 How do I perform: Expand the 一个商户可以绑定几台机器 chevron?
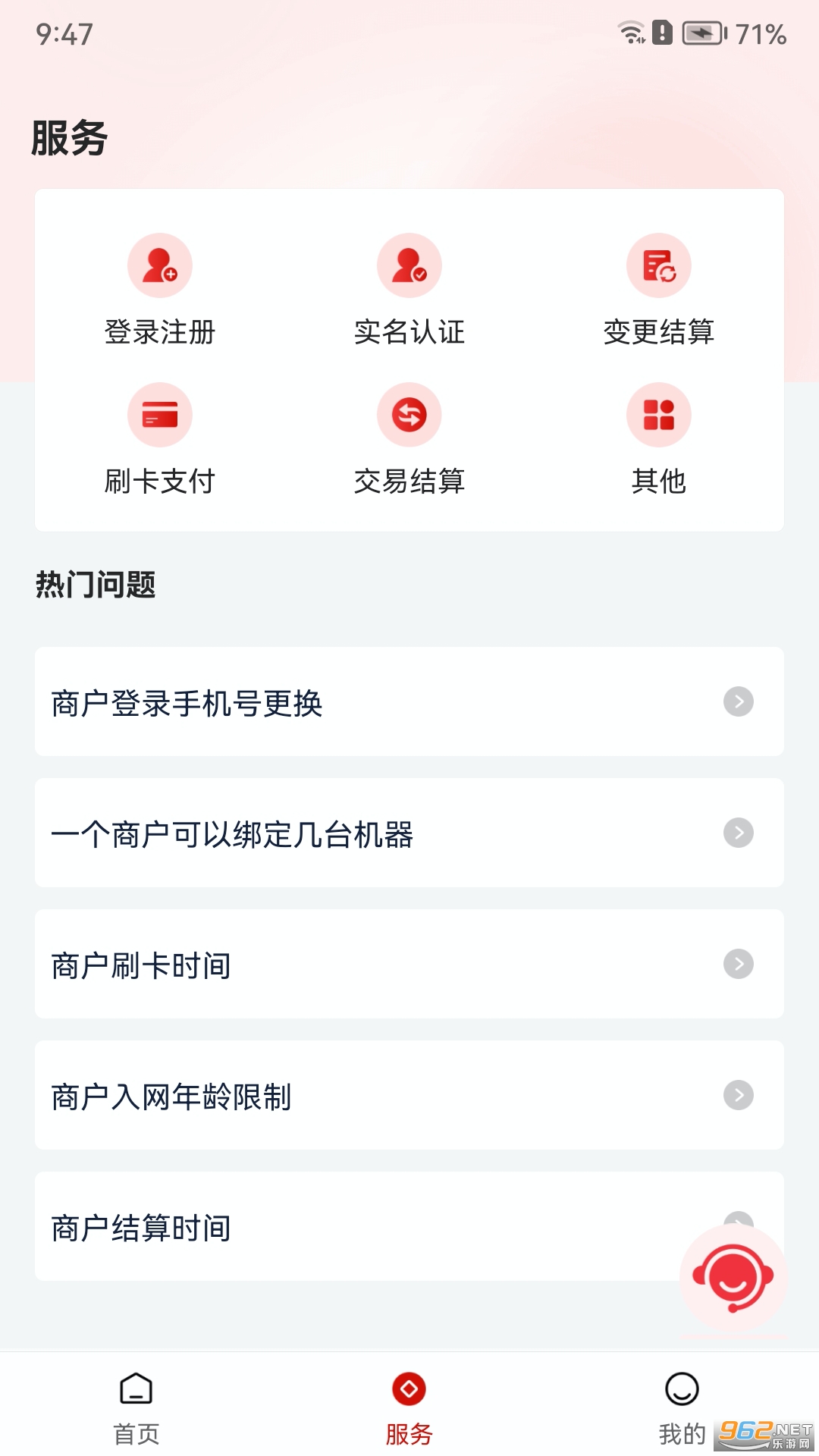[738, 833]
